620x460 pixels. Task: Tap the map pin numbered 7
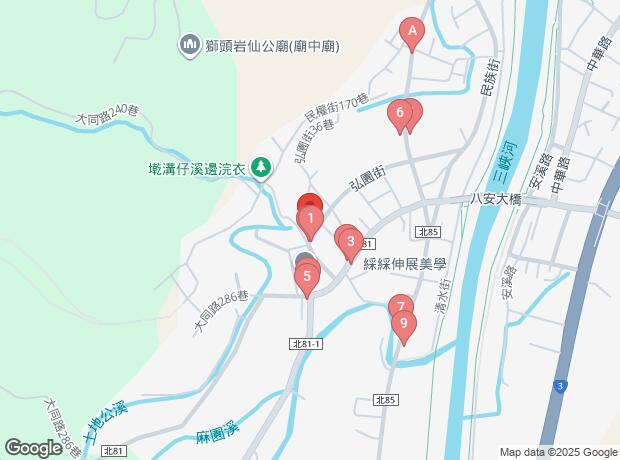click(401, 305)
